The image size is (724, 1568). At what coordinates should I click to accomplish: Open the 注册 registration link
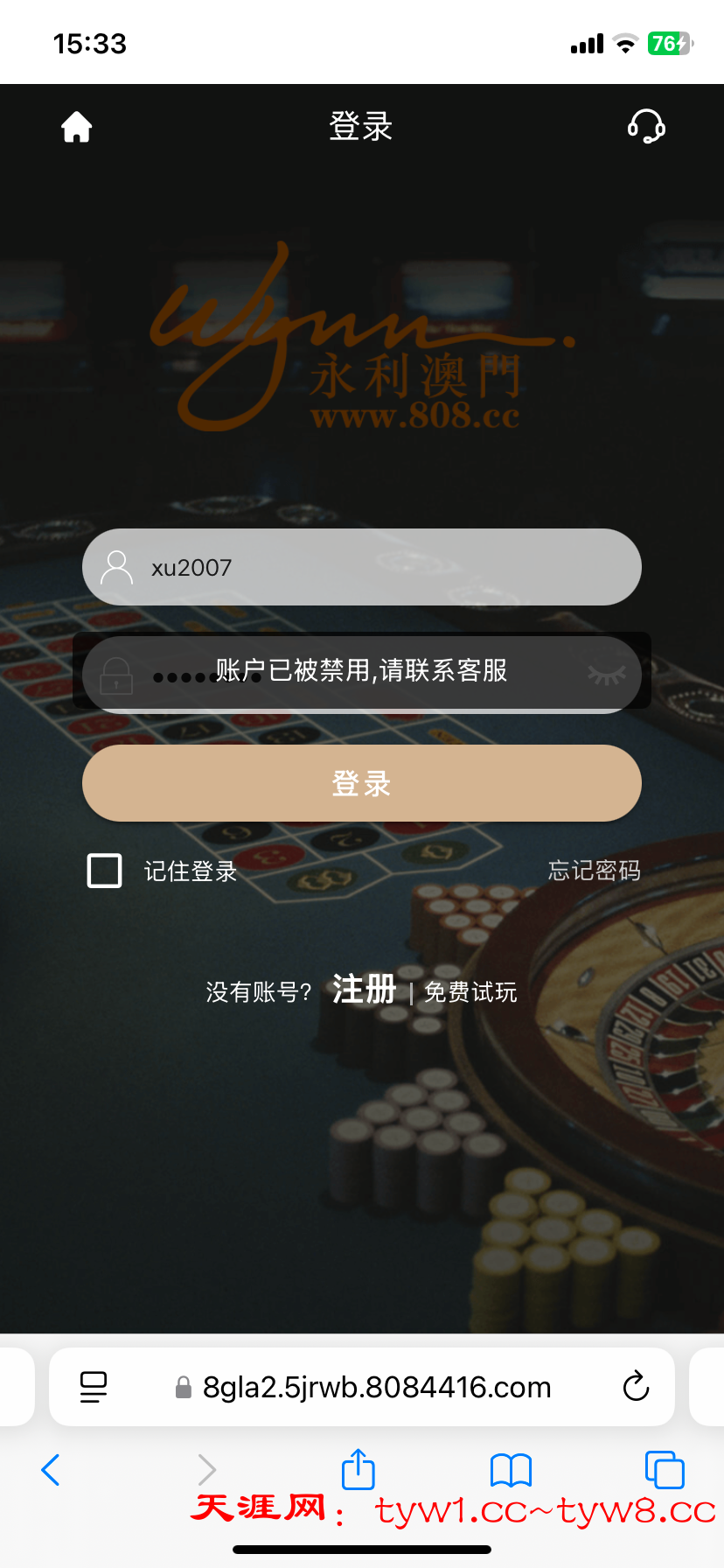(x=364, y=990)
